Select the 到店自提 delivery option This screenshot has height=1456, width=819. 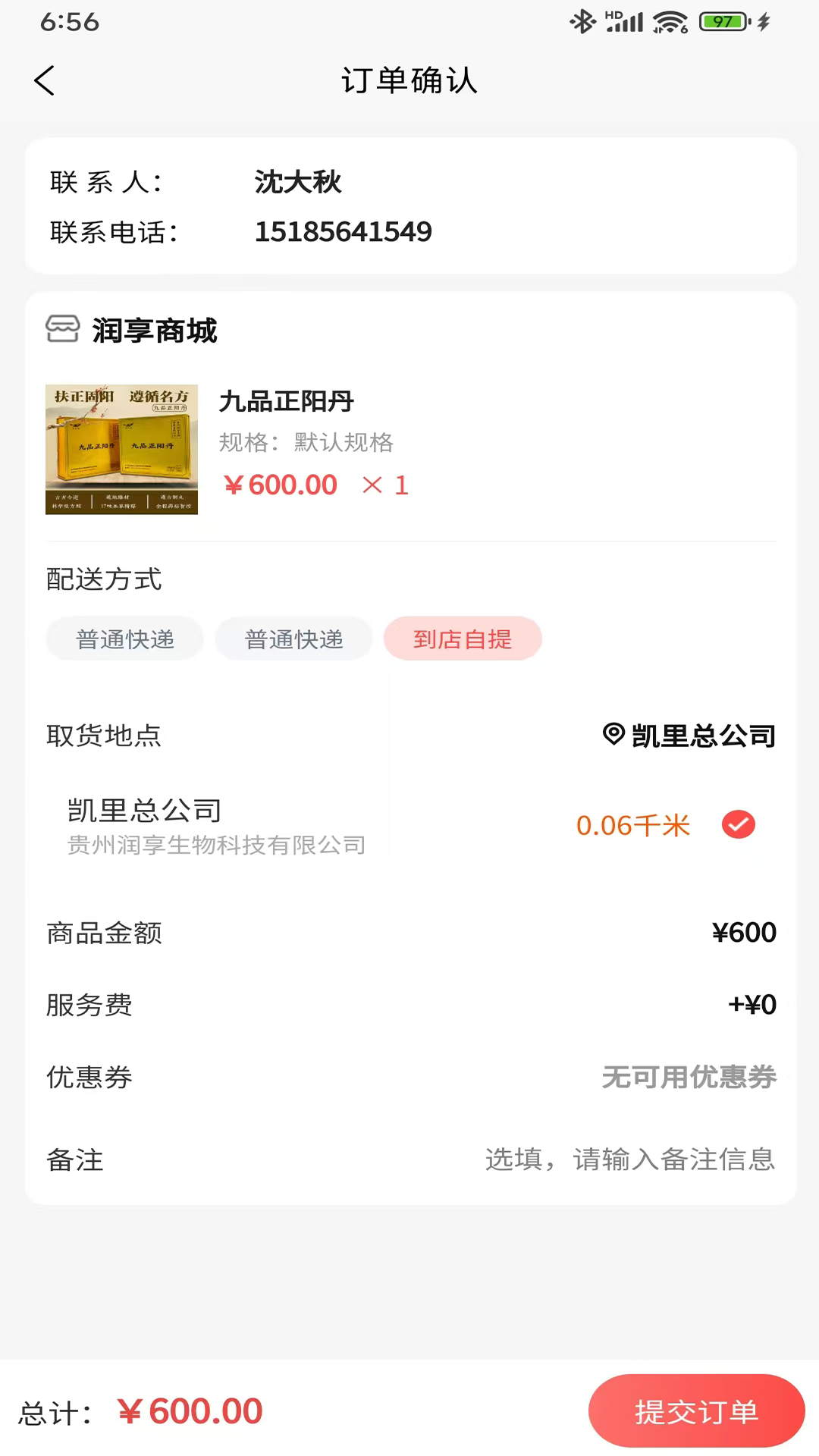coord(463,639)
